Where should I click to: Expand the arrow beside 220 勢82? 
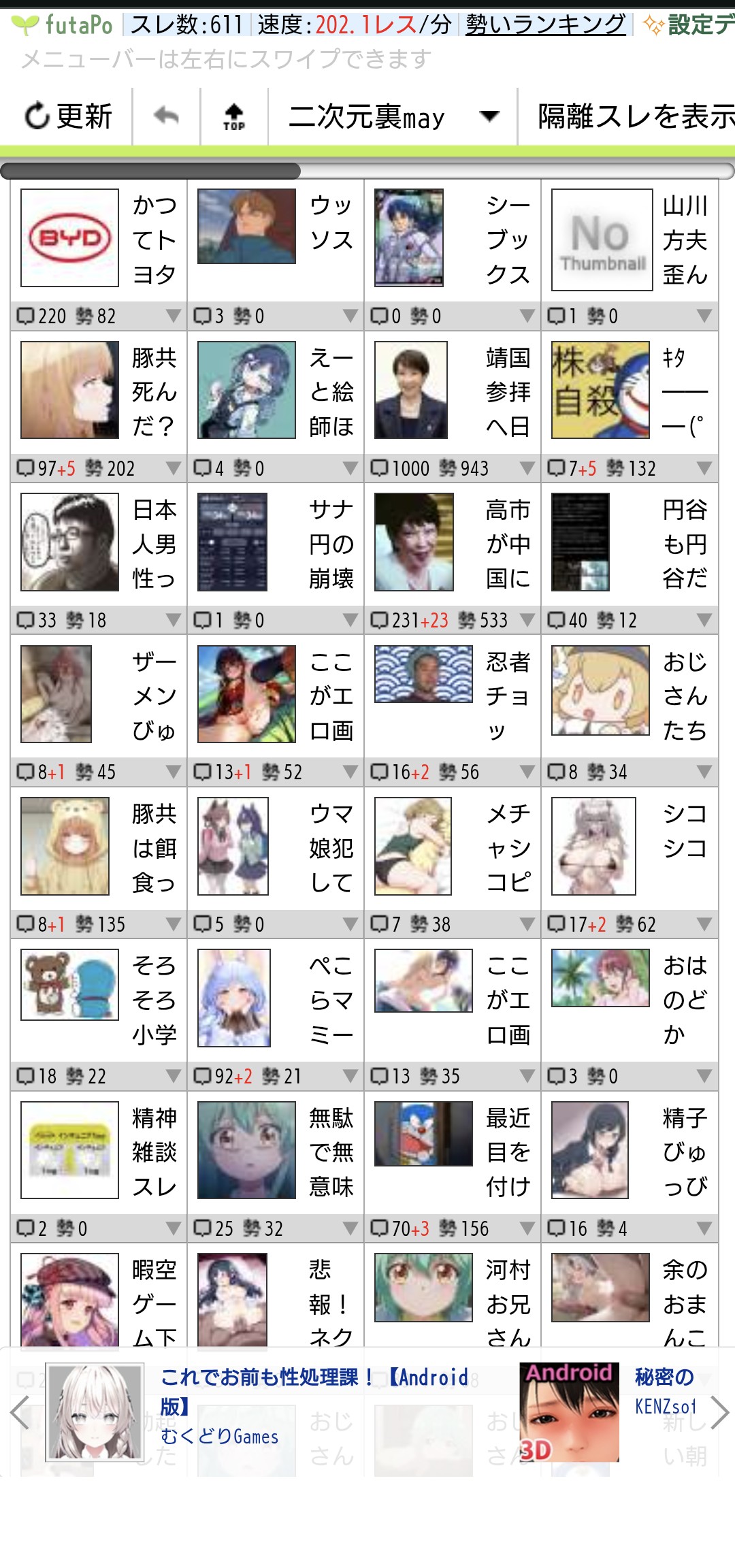point(173,316)
